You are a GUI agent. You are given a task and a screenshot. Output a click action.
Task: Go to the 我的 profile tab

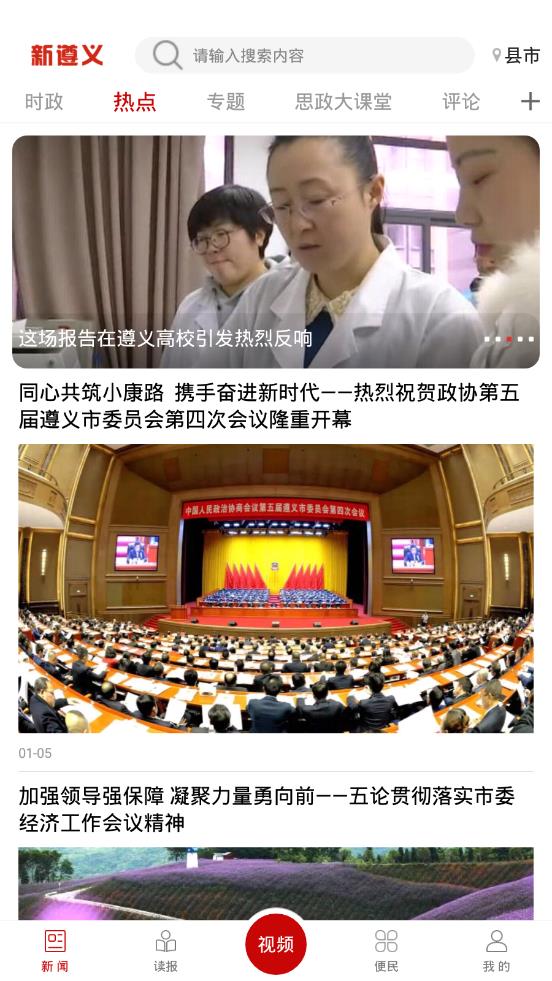[497, 951]
